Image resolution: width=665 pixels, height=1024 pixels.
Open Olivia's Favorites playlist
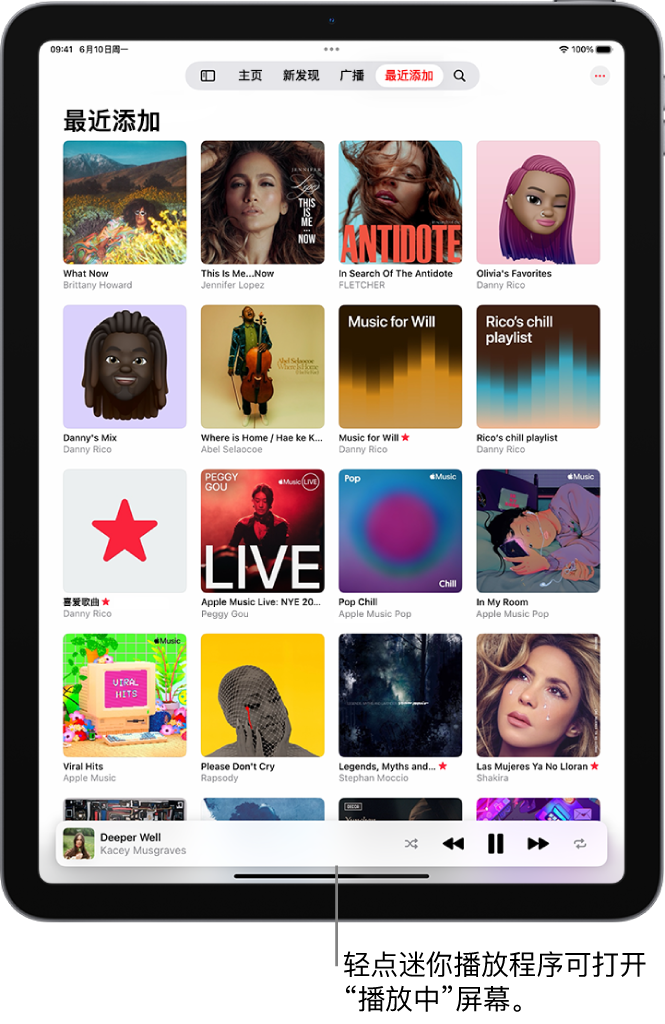(x=538, y=202)
